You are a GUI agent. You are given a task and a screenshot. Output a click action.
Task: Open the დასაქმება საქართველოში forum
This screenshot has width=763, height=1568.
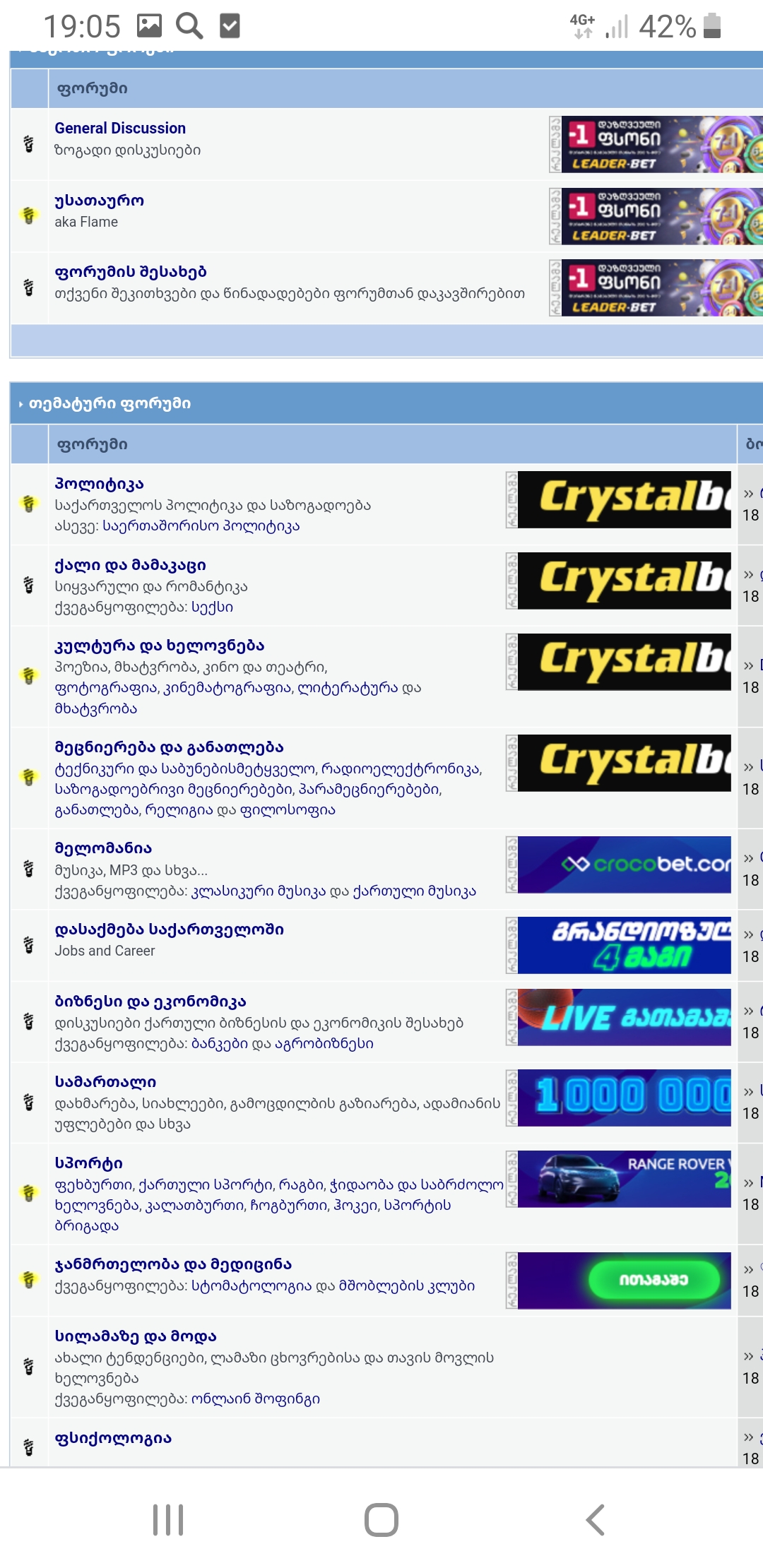(169, 929)
